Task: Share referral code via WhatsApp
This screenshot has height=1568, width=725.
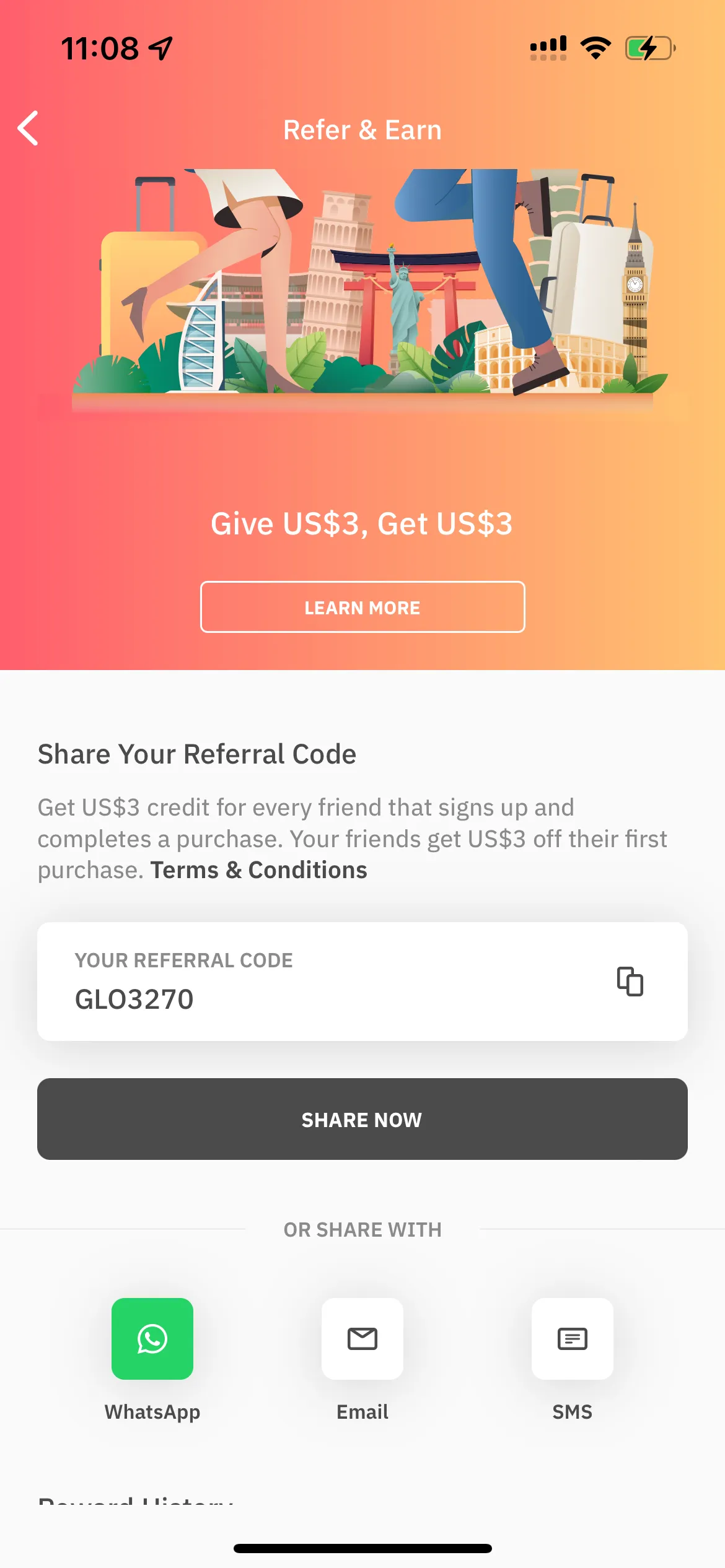Action: (152, 1339)
